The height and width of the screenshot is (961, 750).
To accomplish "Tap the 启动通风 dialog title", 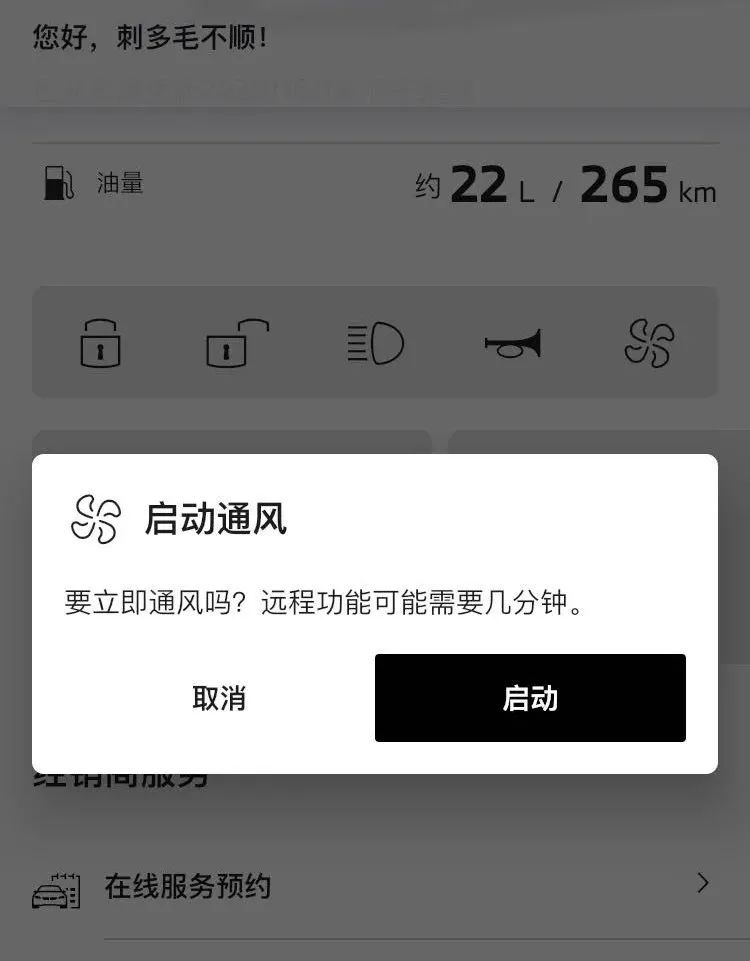I will click(x=215, y=519).
